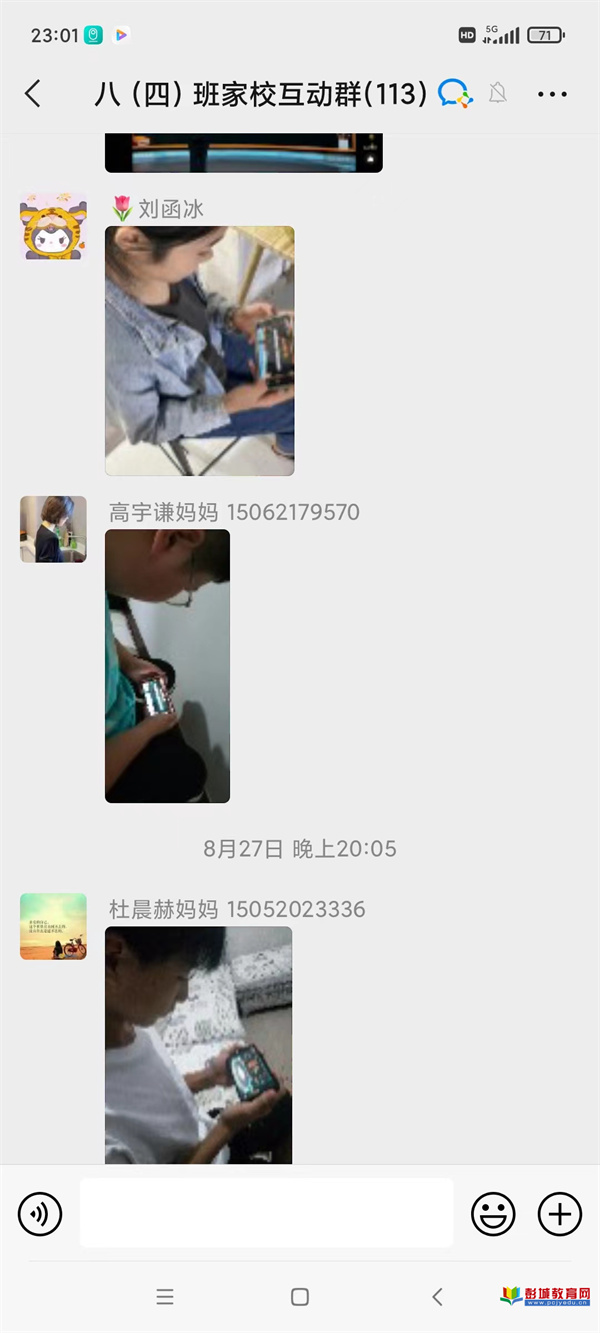This screenshot has height=1333, width=600.
Task: View the photo sent by 刘函冰
Action: [199, 350]
